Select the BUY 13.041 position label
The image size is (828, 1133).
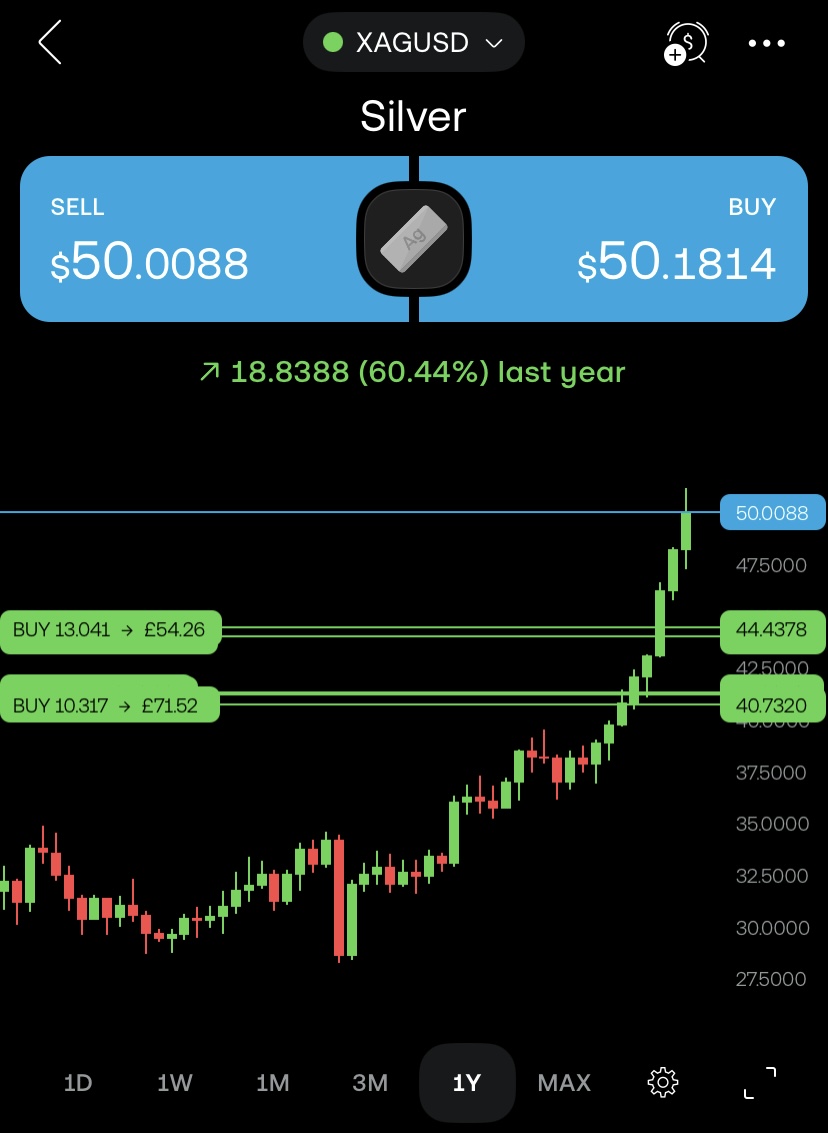(109, 630)
